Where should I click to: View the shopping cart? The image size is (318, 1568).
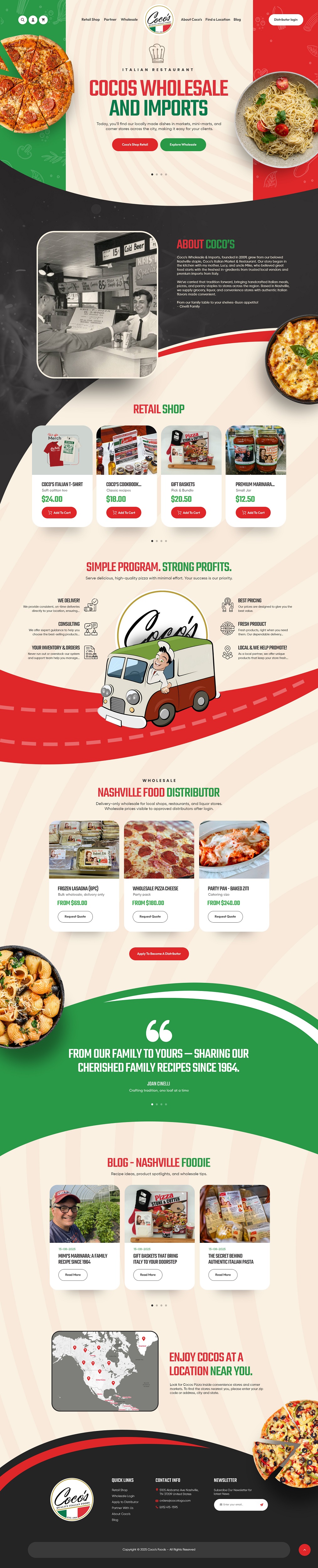tap(43, 19)
